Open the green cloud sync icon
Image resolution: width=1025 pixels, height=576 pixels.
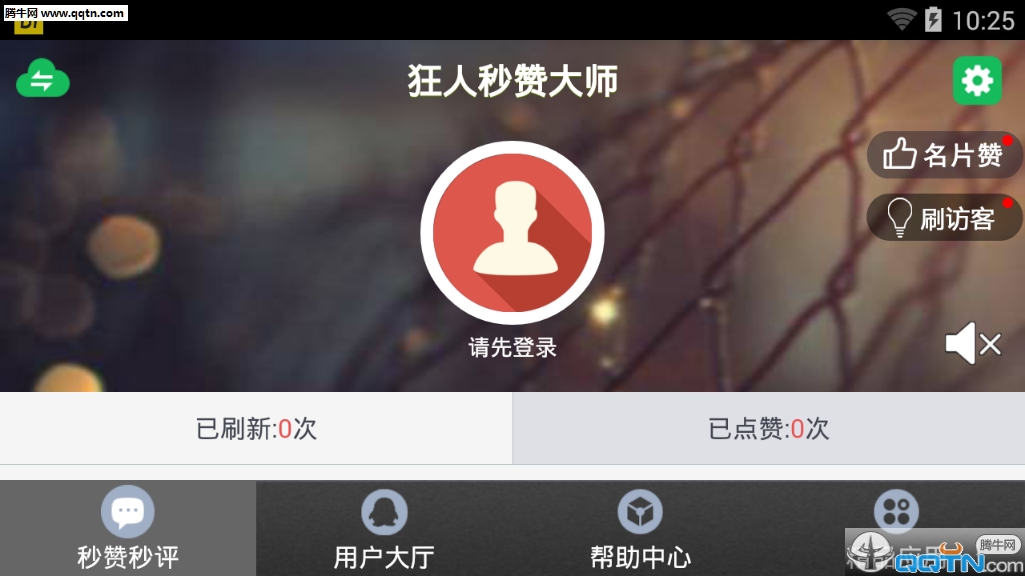click(x=42, y=80)
